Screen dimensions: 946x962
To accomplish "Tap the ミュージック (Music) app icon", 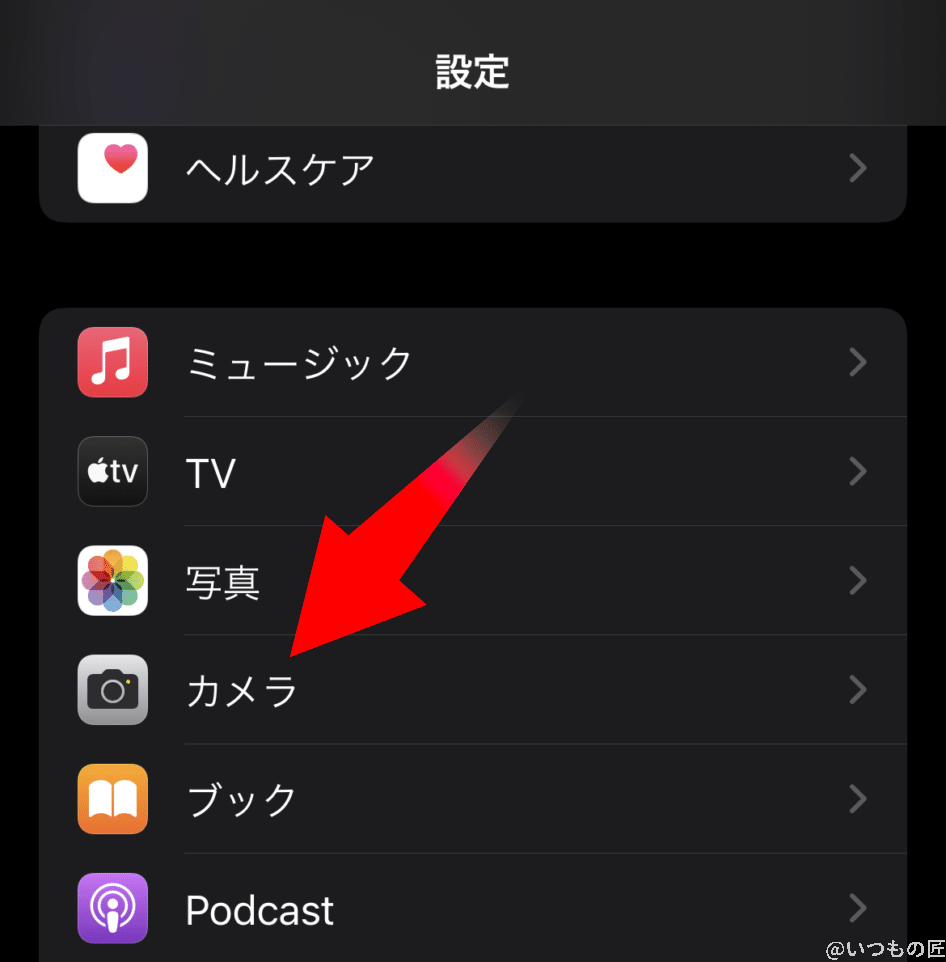I will click(112, 362).
